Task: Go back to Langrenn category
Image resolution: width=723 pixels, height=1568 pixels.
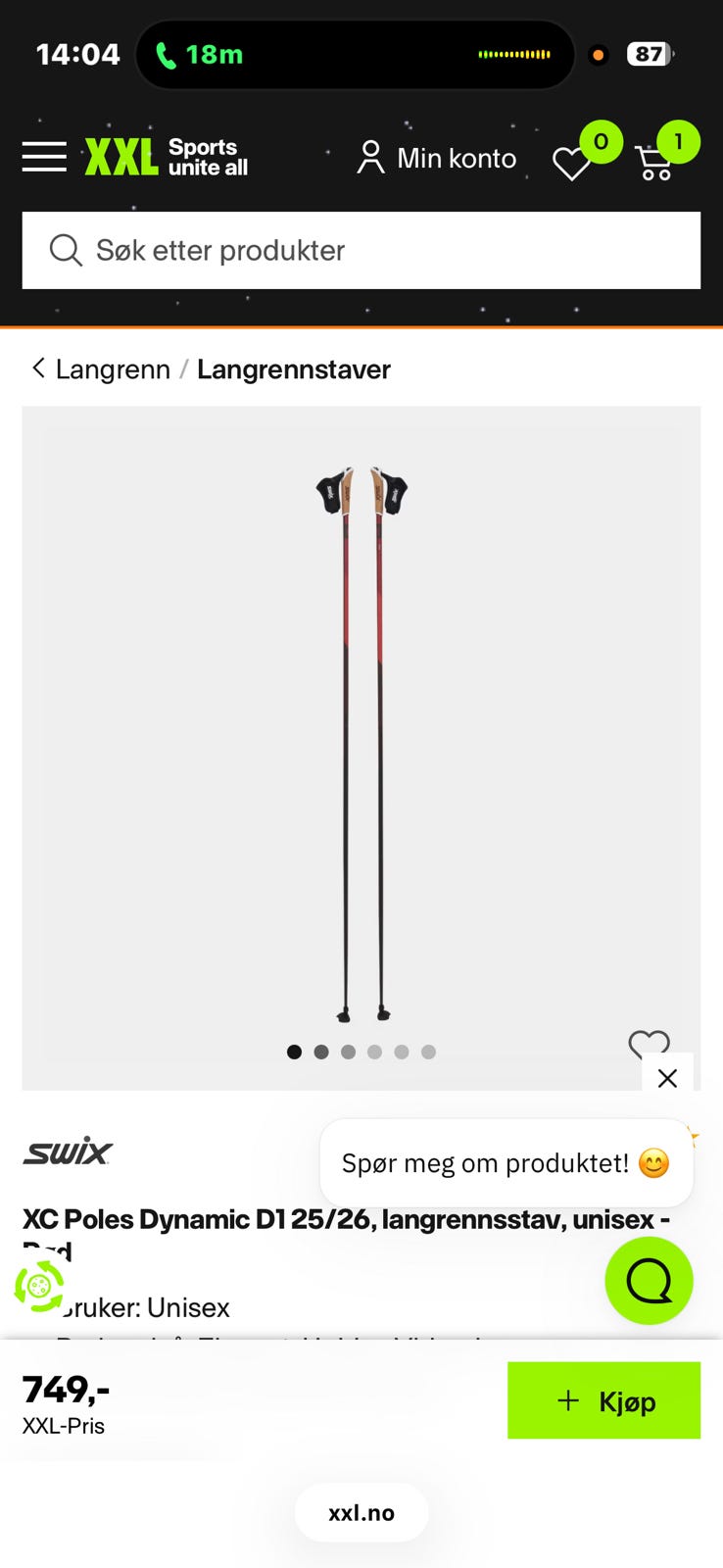Action: [101, 369]
